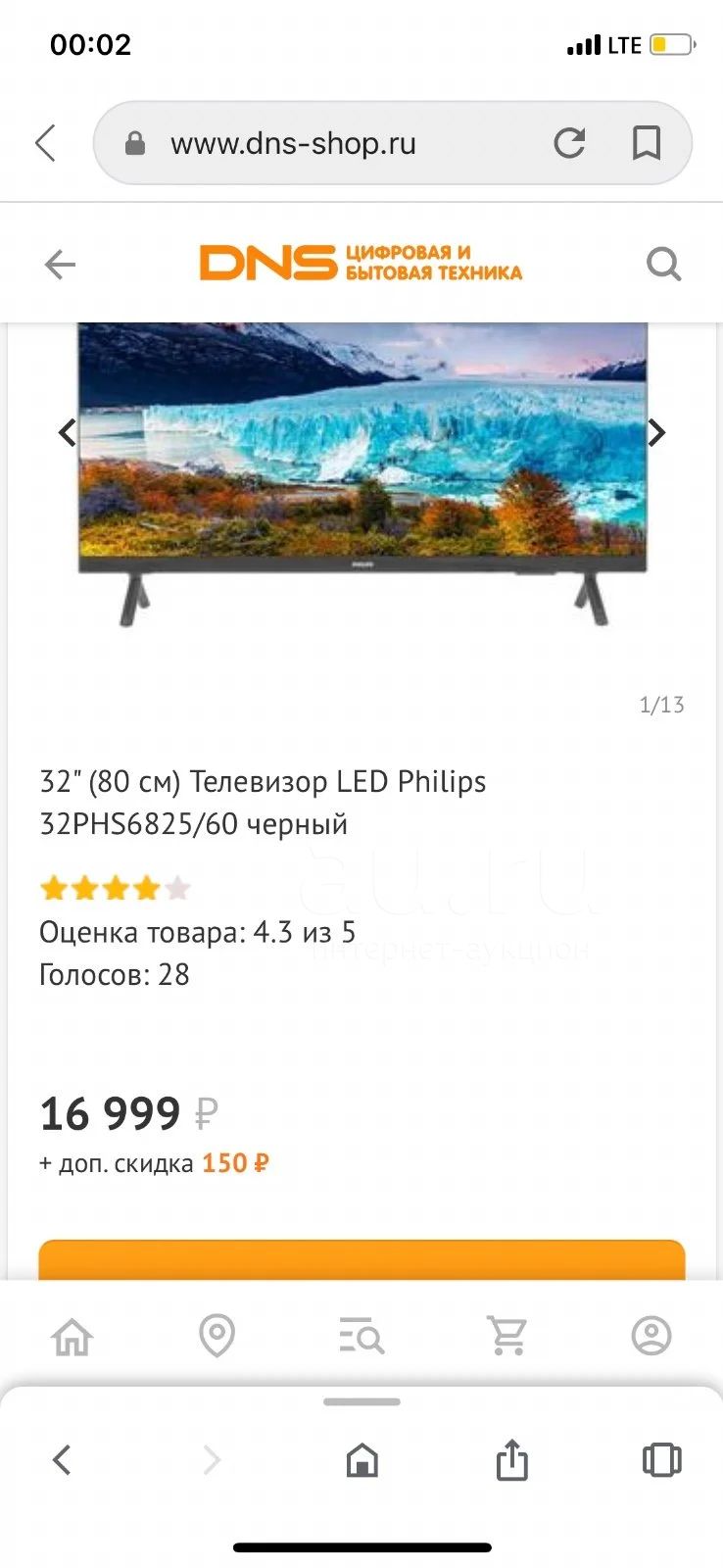The width and height of the screenshot is (723, 1568).
Task: Open the shopping cart tab
Action: click(507, 1336)
